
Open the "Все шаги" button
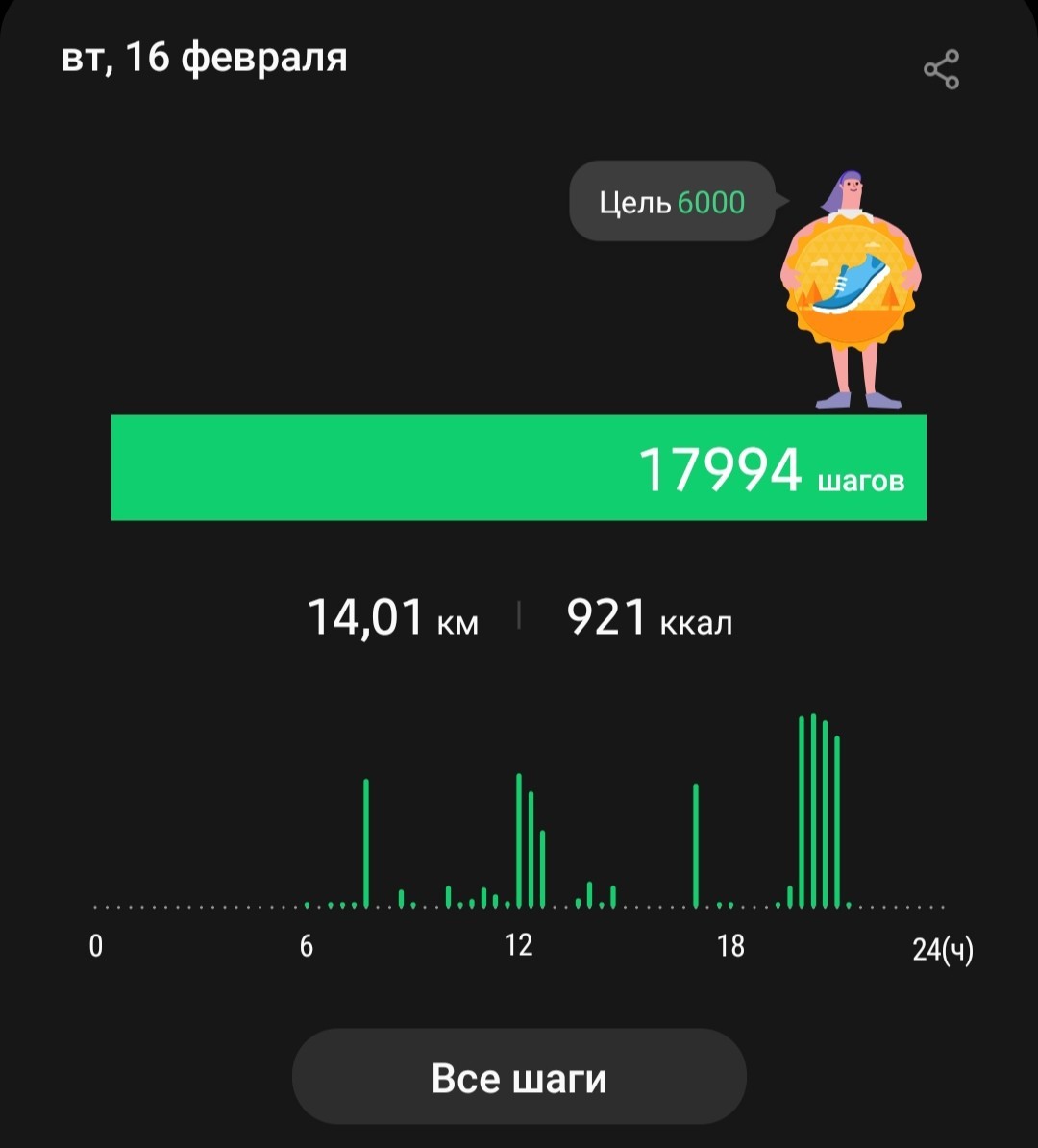[x=519, y=1076]
